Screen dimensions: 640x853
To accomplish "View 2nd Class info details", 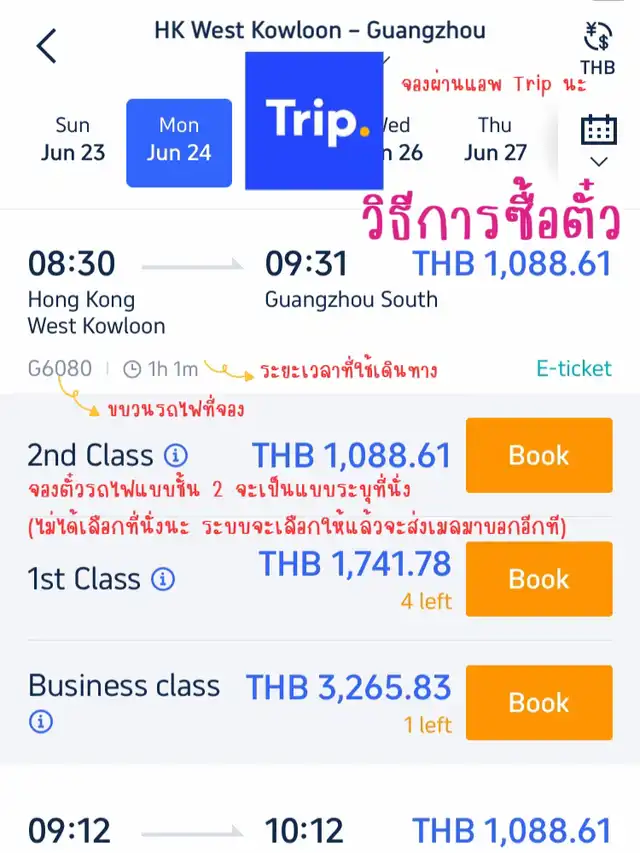I will [174, 456].
